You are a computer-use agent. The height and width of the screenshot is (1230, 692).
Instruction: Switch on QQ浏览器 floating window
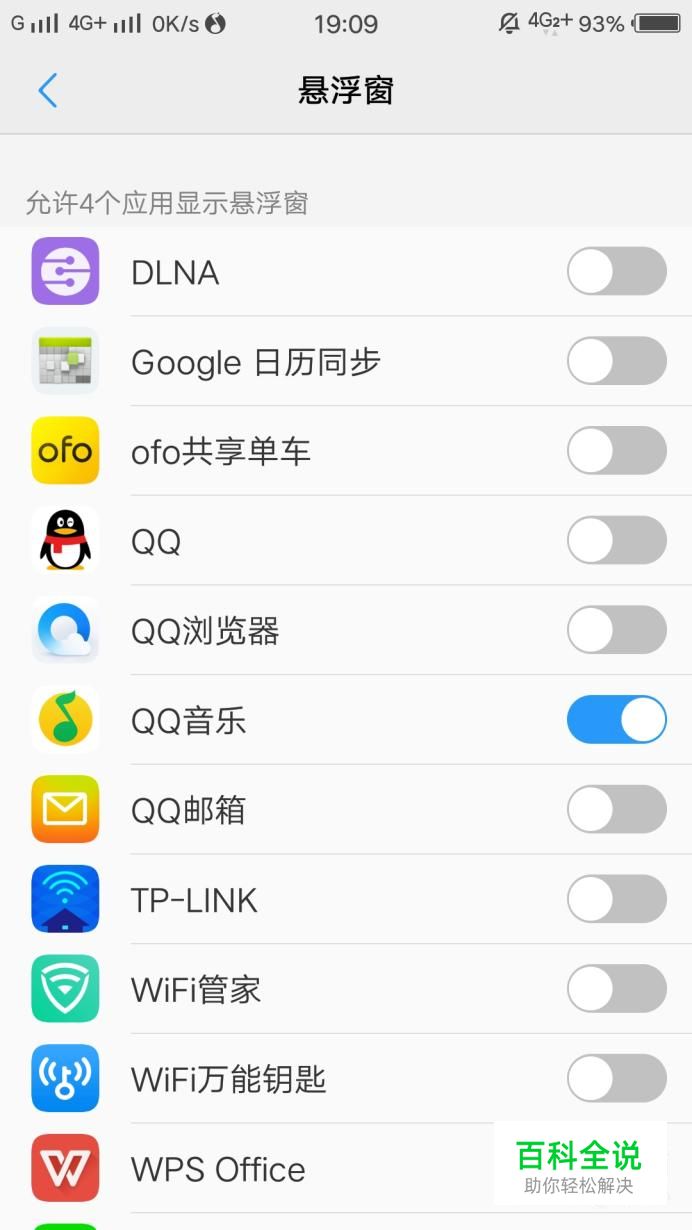tap(617, 630)
